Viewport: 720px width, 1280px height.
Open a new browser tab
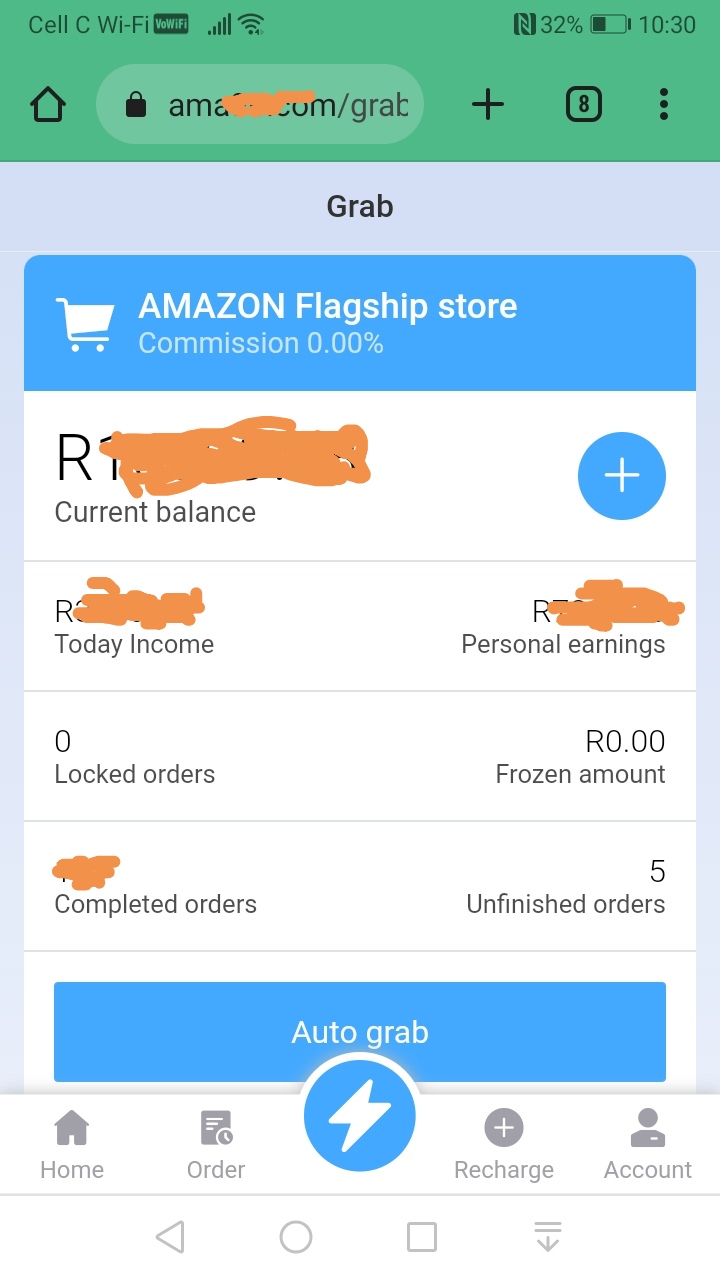point(488,104)
